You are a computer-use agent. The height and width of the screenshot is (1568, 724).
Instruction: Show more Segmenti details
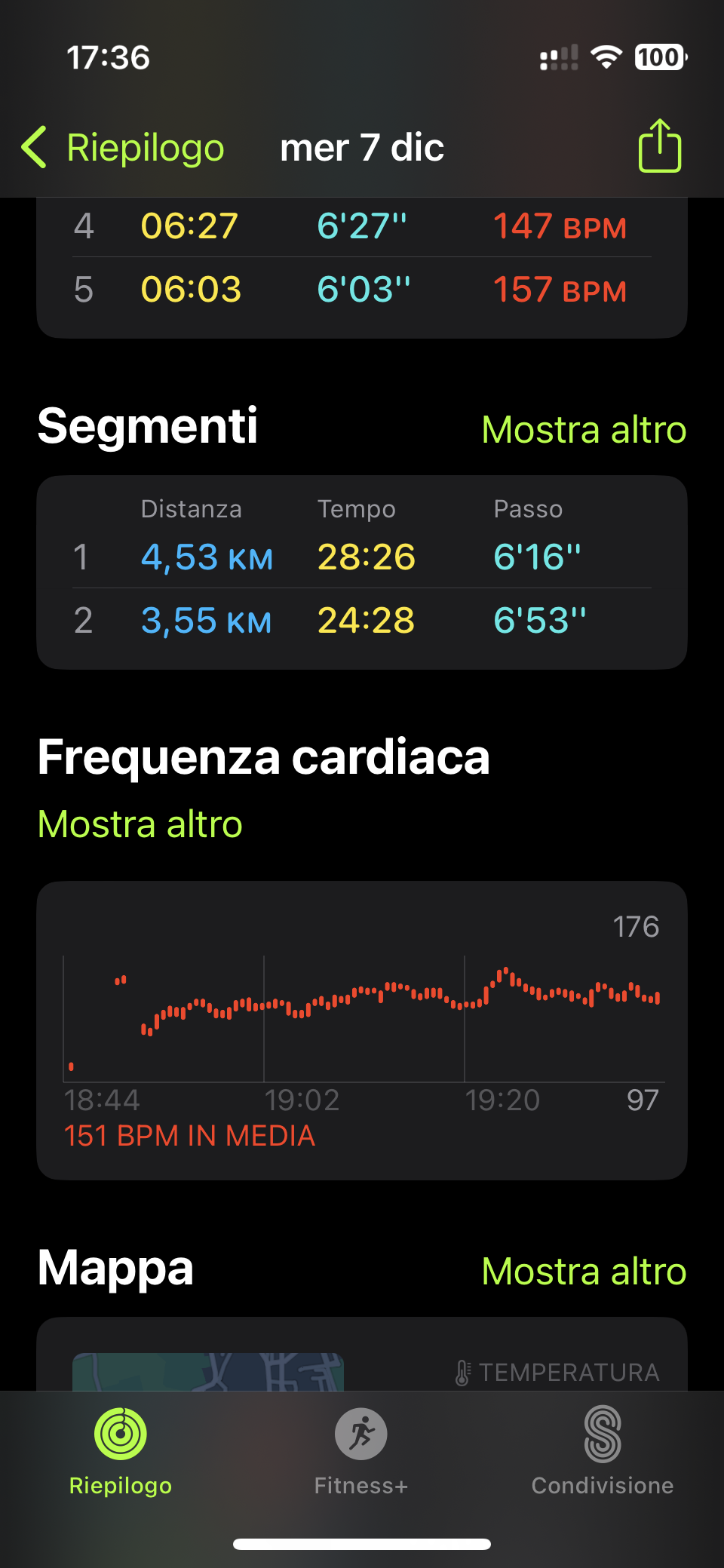point(583,430)
